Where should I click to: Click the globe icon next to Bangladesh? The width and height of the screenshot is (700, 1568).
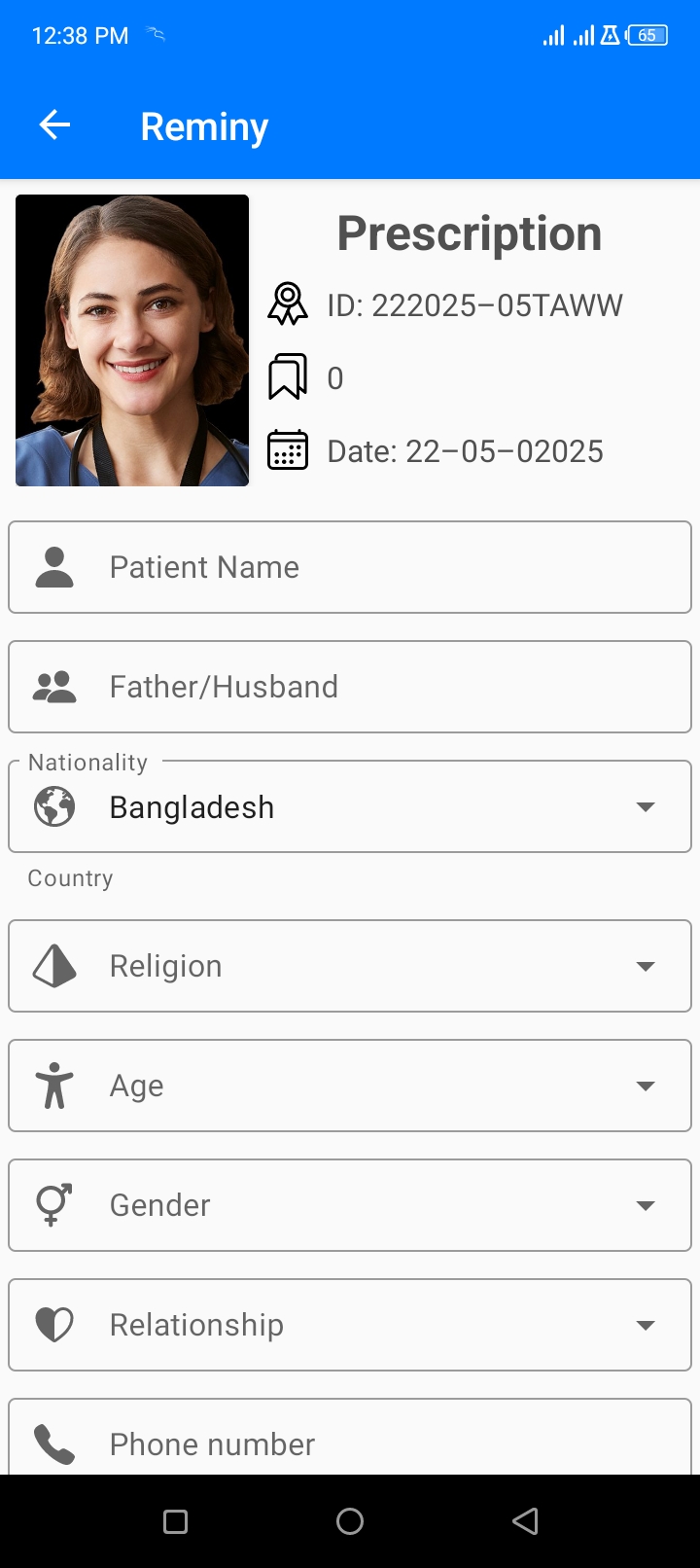[x=53, y=806]
